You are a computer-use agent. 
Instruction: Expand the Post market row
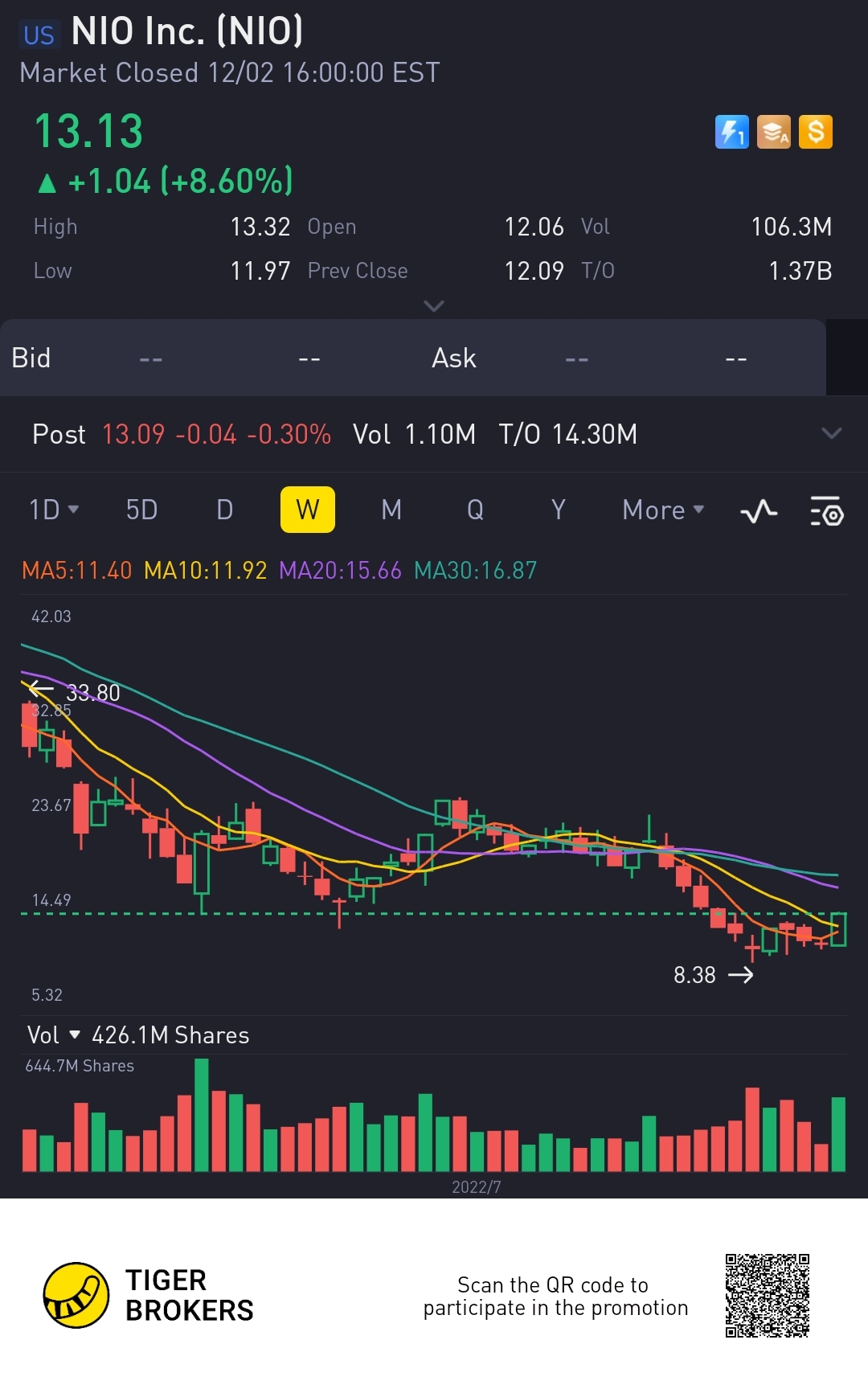pyautogui.click(x=832, y=434)
